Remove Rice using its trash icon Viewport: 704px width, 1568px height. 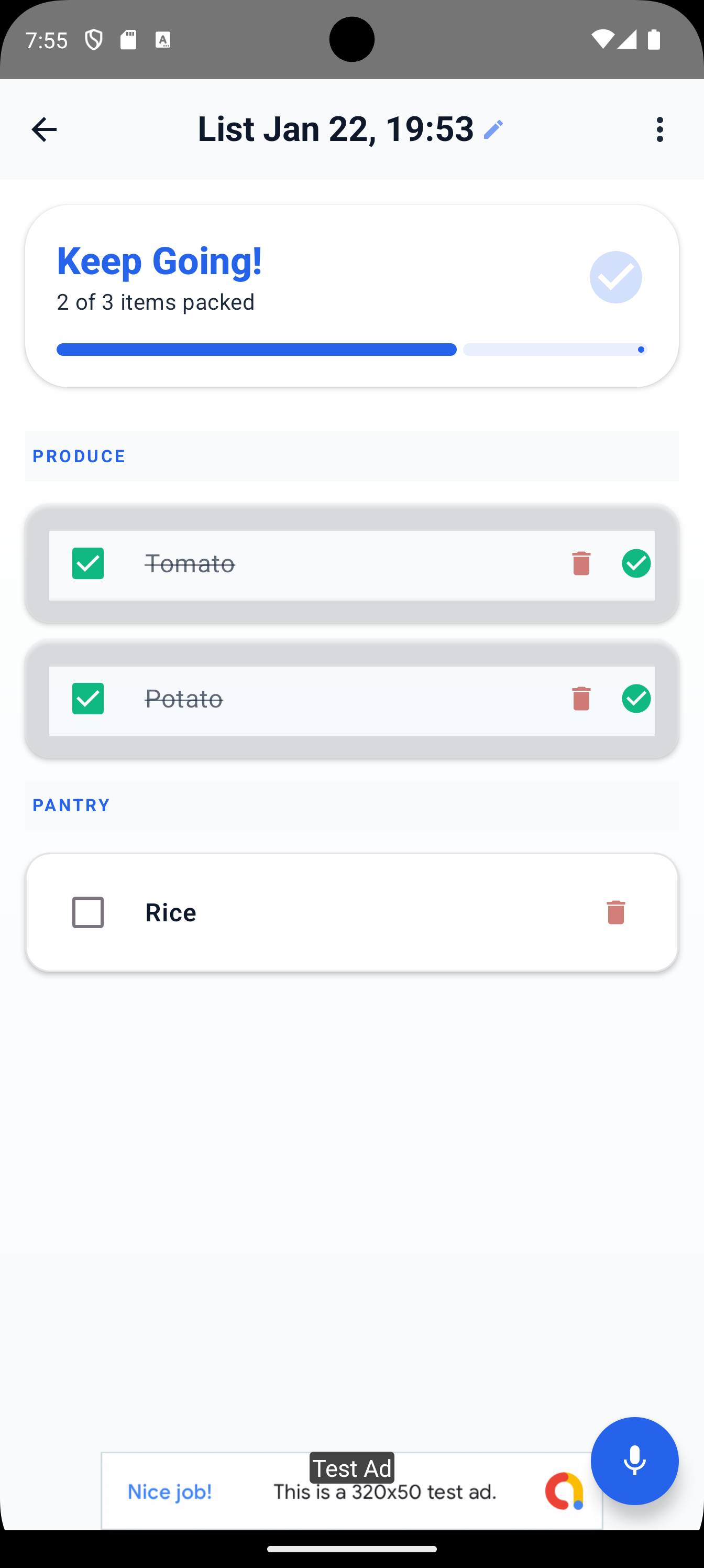pyautogui.click(x=616, y=912)
